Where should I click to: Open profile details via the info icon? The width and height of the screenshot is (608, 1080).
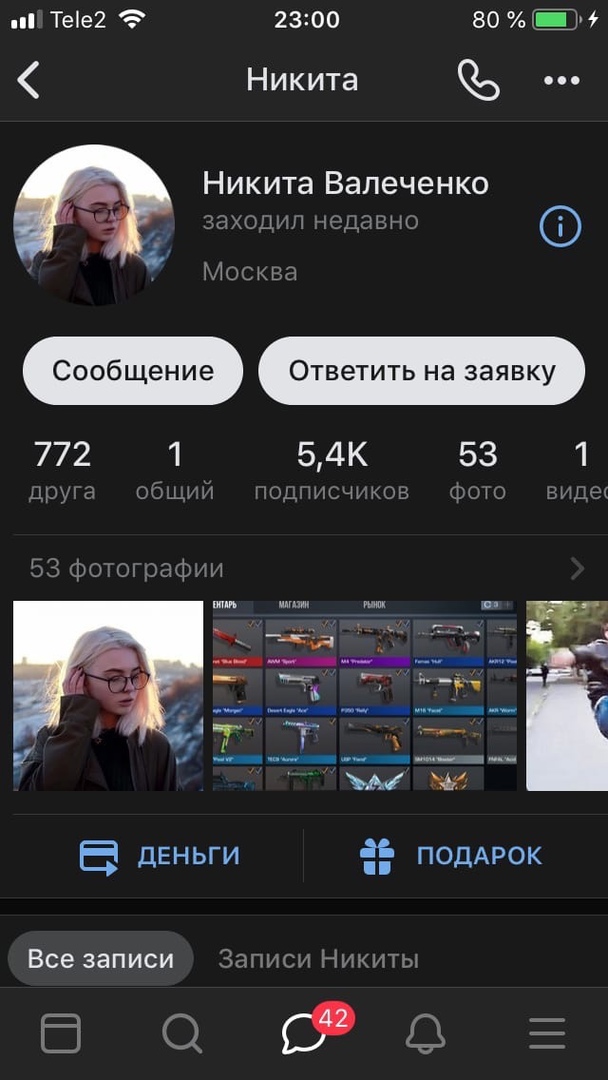point(560,227)
